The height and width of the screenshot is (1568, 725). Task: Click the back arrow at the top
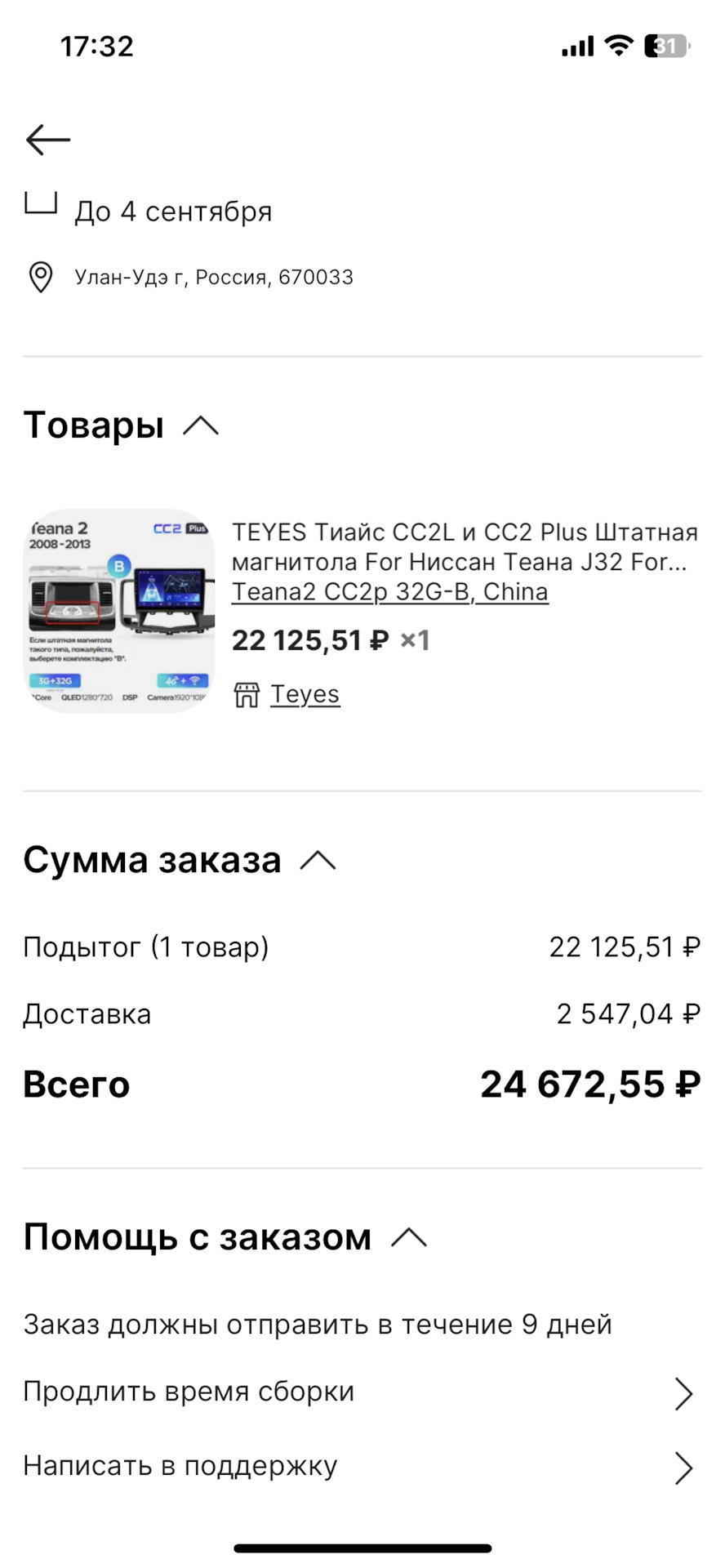click(x=47, y=140)
